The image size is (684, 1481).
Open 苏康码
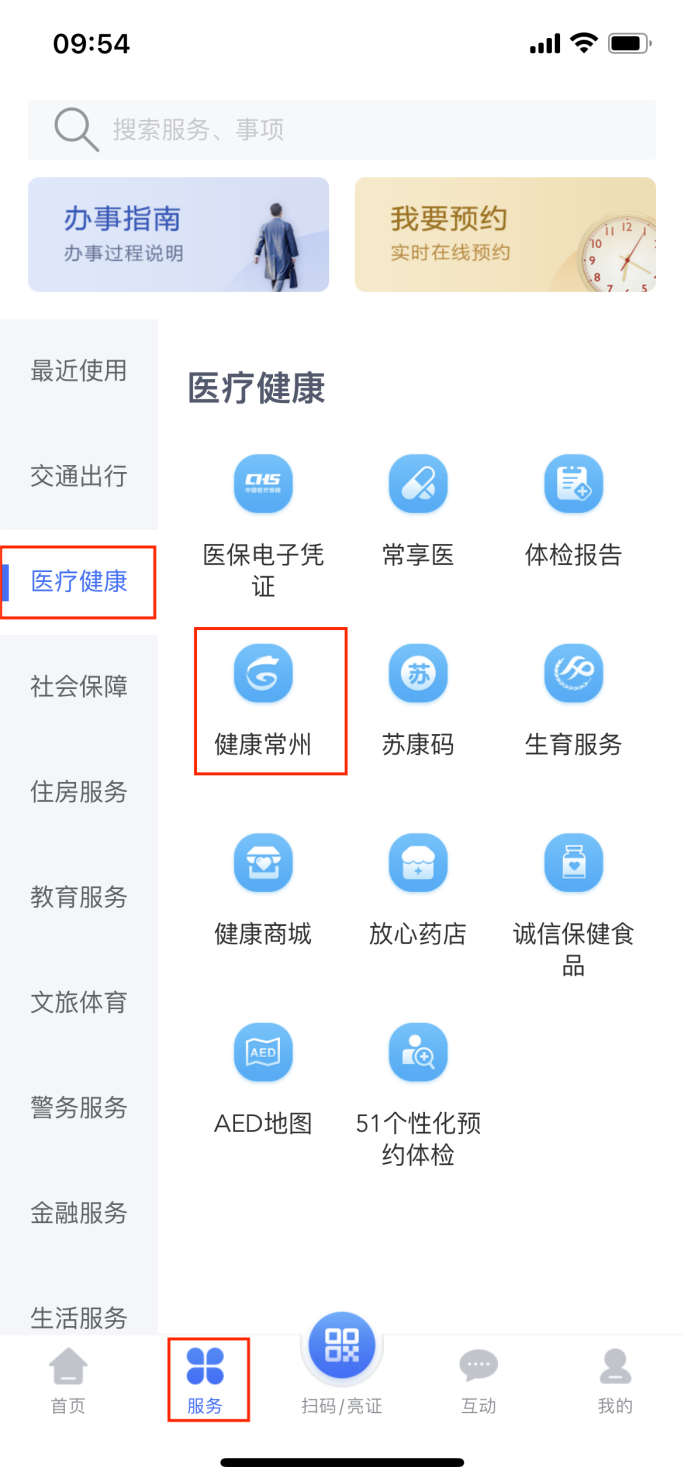click(418, 700)
